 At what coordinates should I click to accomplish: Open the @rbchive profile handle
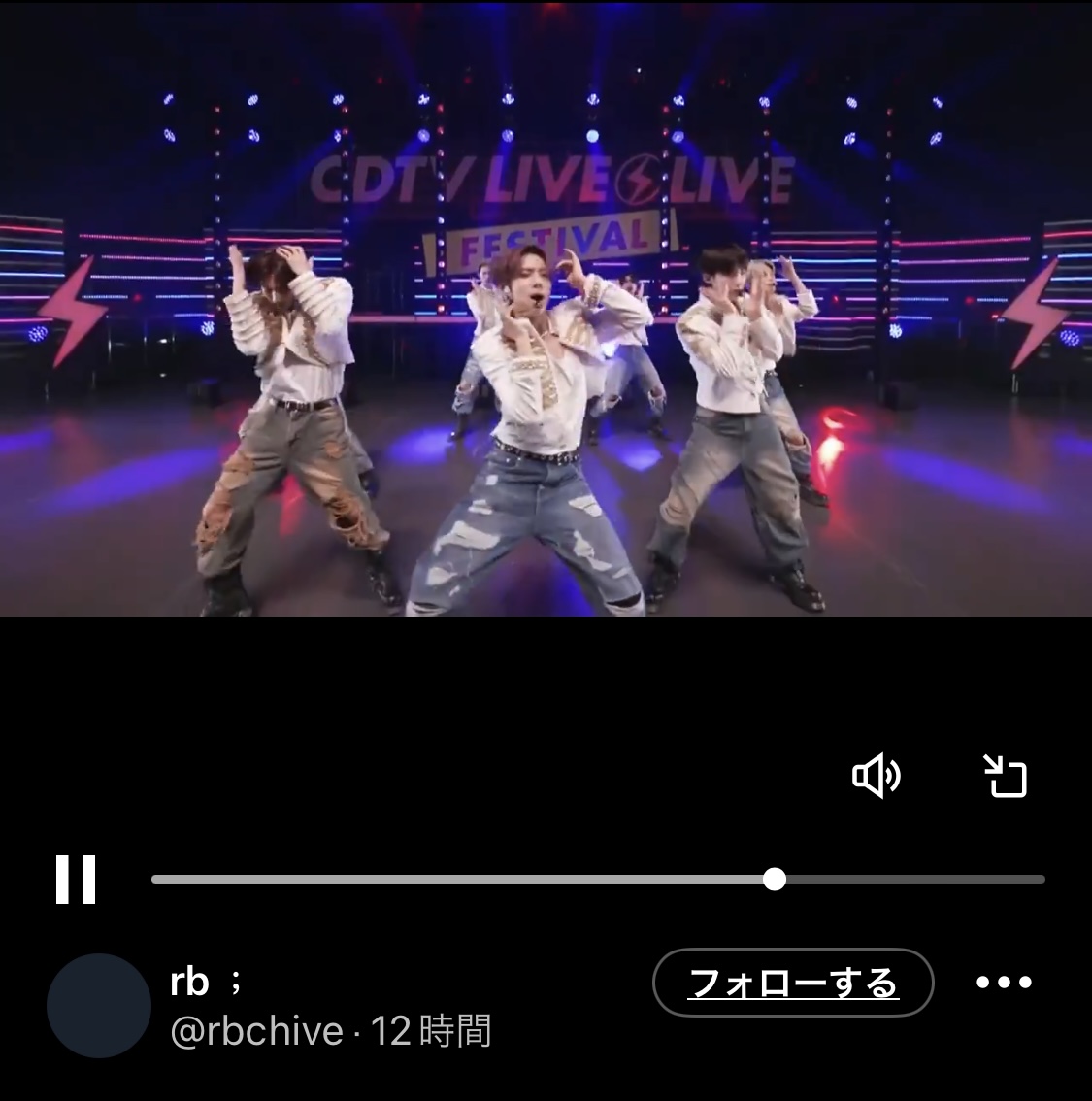tap(257, 1031)
